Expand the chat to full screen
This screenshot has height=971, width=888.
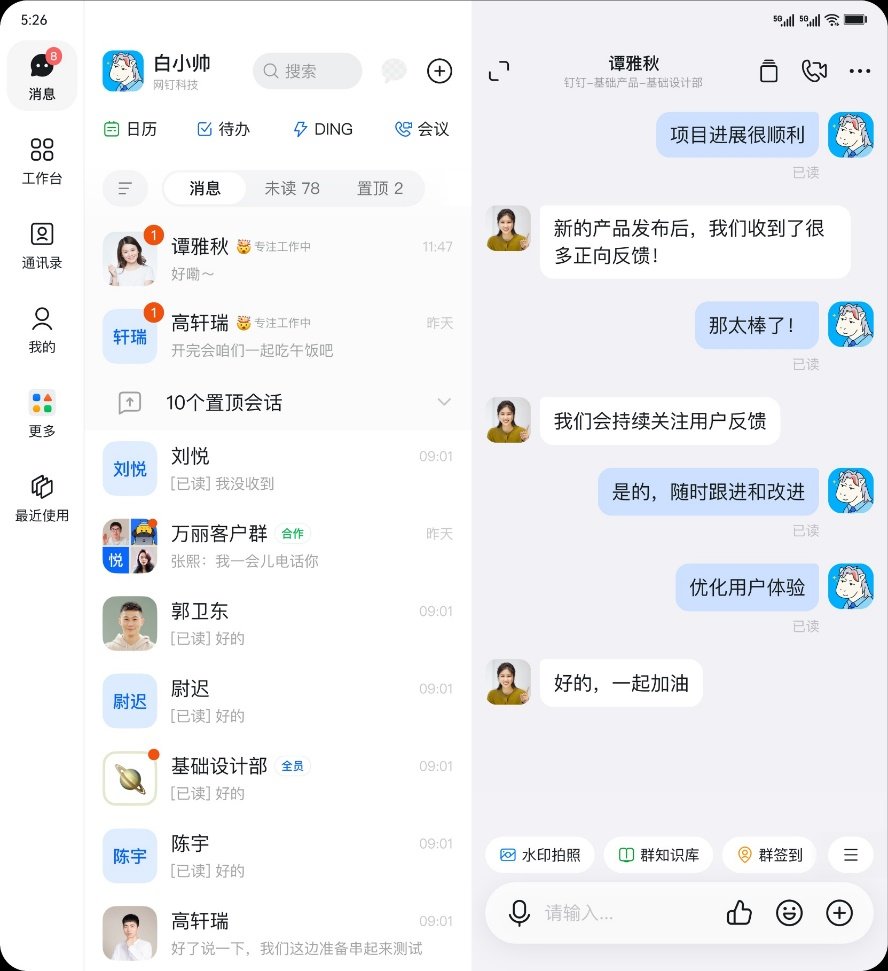tap(498, 71)
